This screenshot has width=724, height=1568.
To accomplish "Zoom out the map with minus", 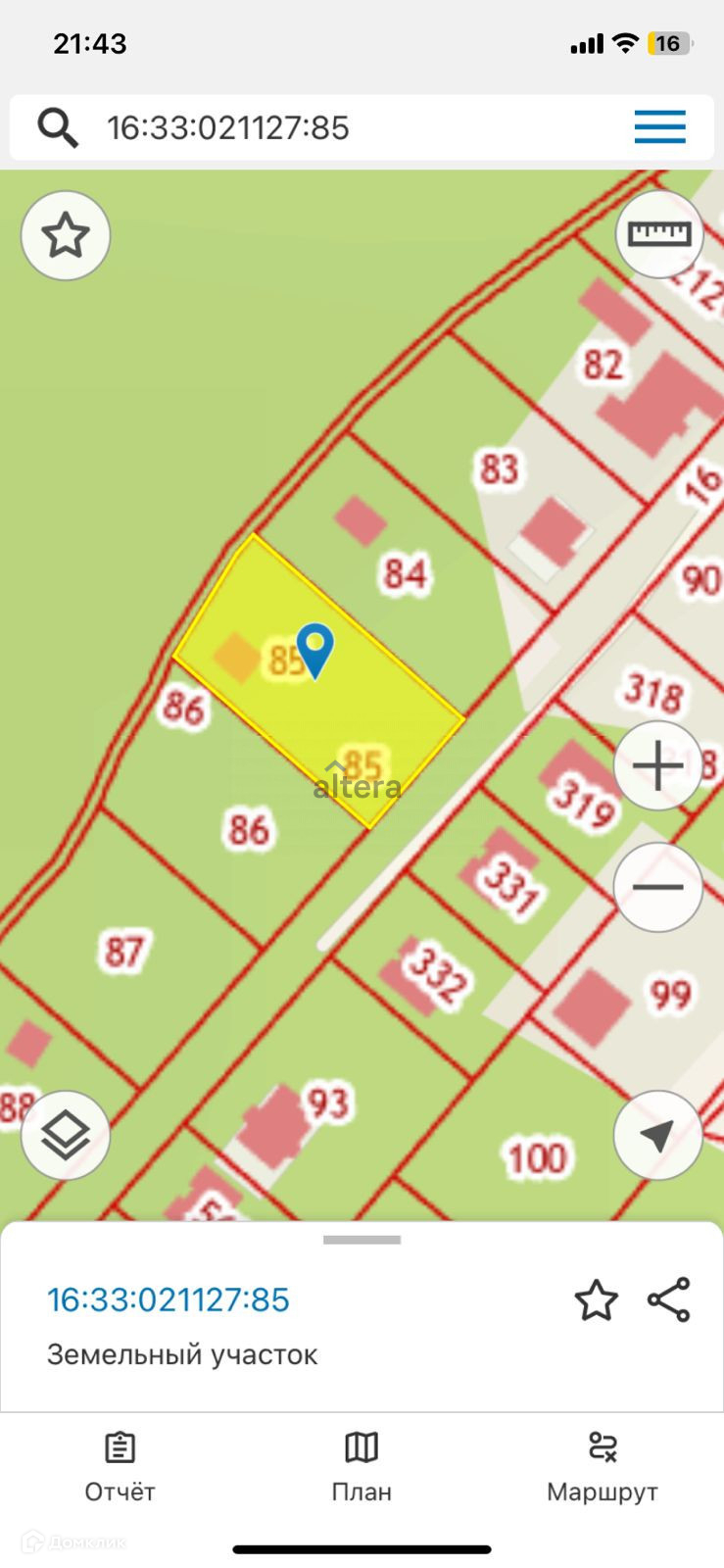I will tap(657, 887).
